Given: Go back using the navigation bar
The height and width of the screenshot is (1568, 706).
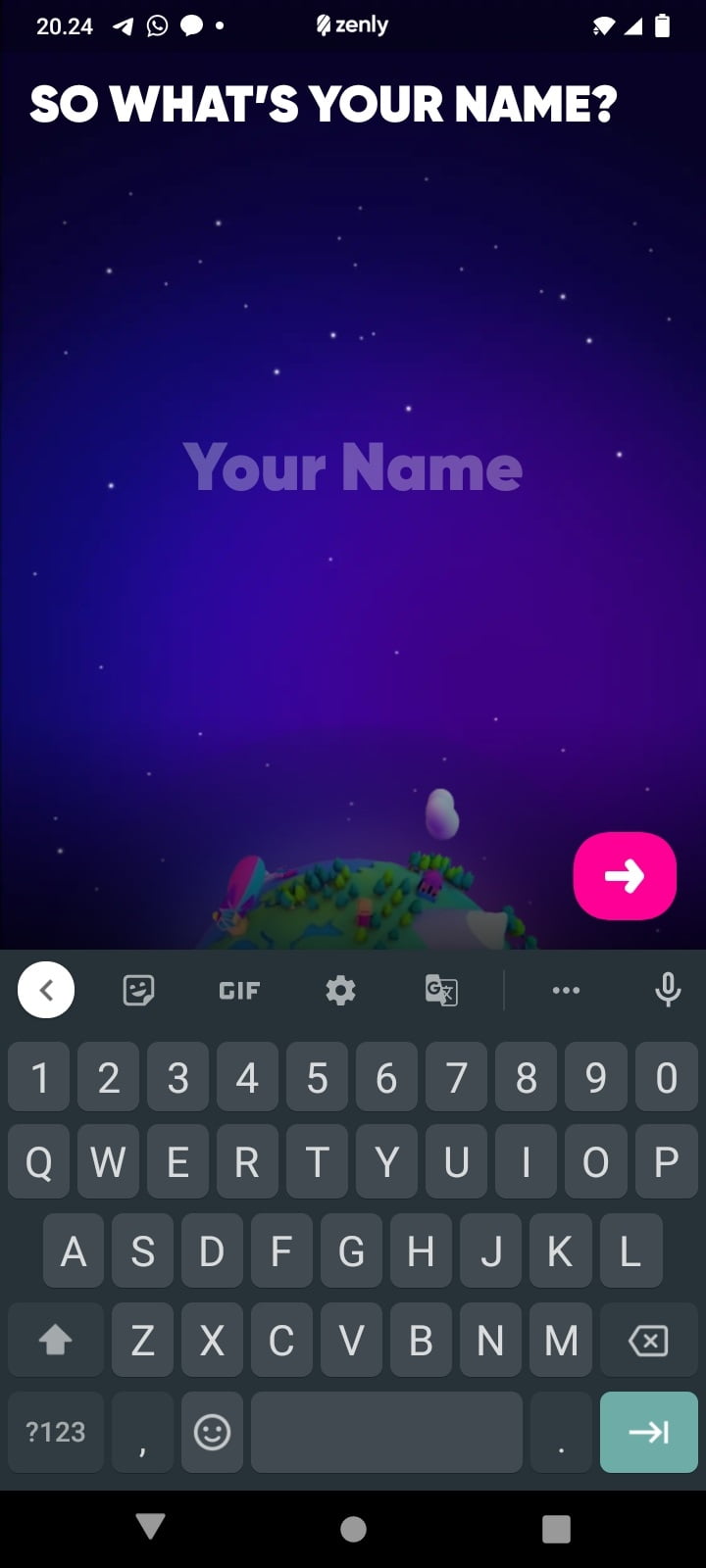Looking at the screenshot, I should (x=150, y=1527).
